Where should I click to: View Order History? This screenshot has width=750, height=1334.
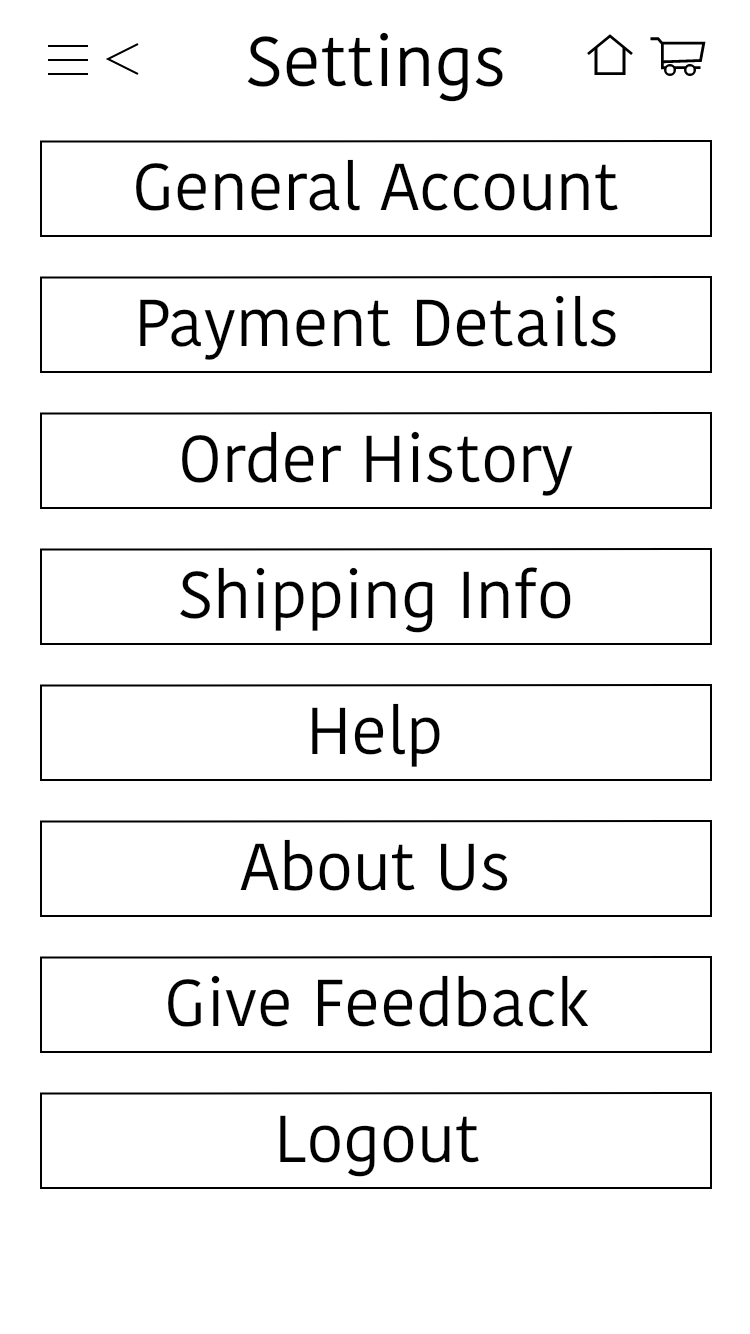point(375,461)
